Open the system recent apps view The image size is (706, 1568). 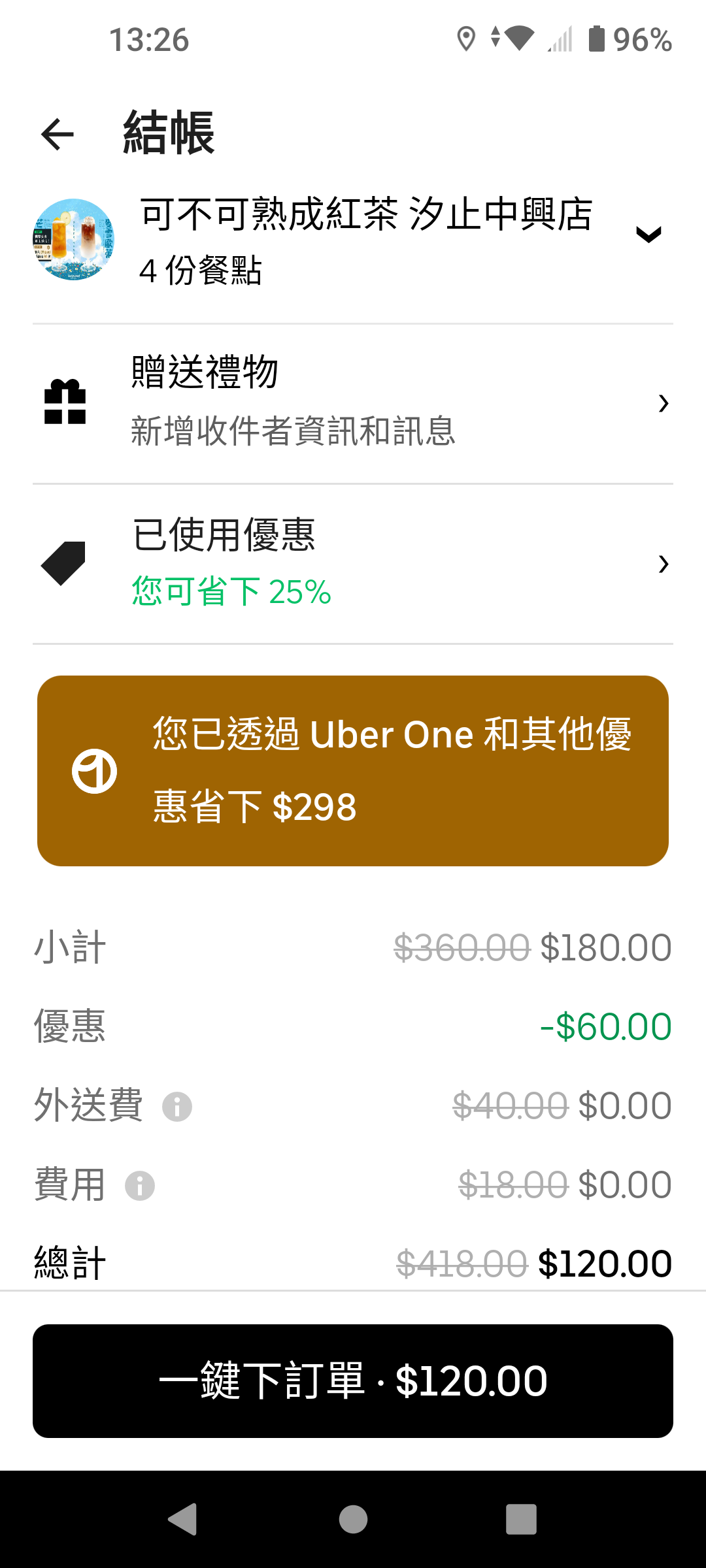point(521,1519)
